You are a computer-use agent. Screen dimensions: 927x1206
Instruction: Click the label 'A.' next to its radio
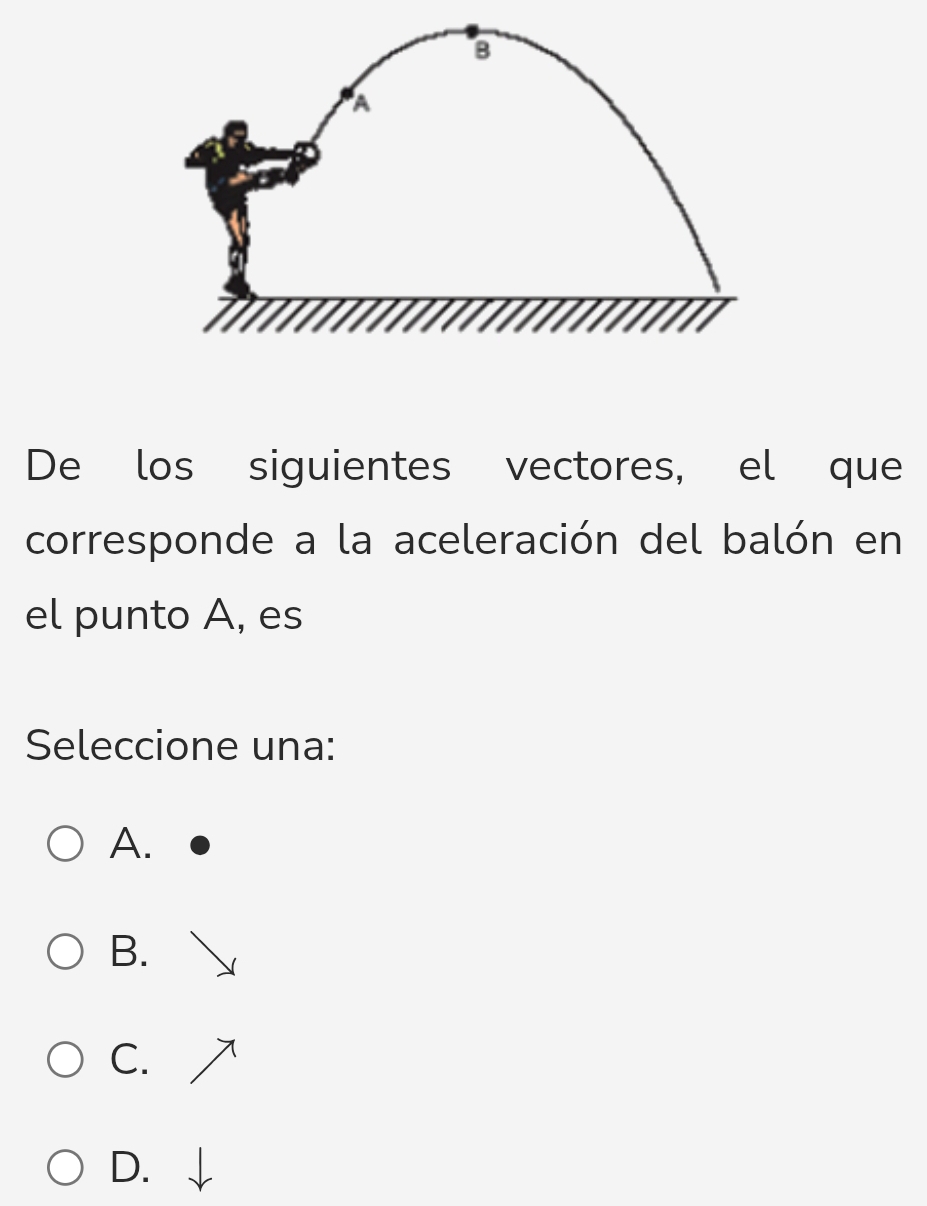128,845
